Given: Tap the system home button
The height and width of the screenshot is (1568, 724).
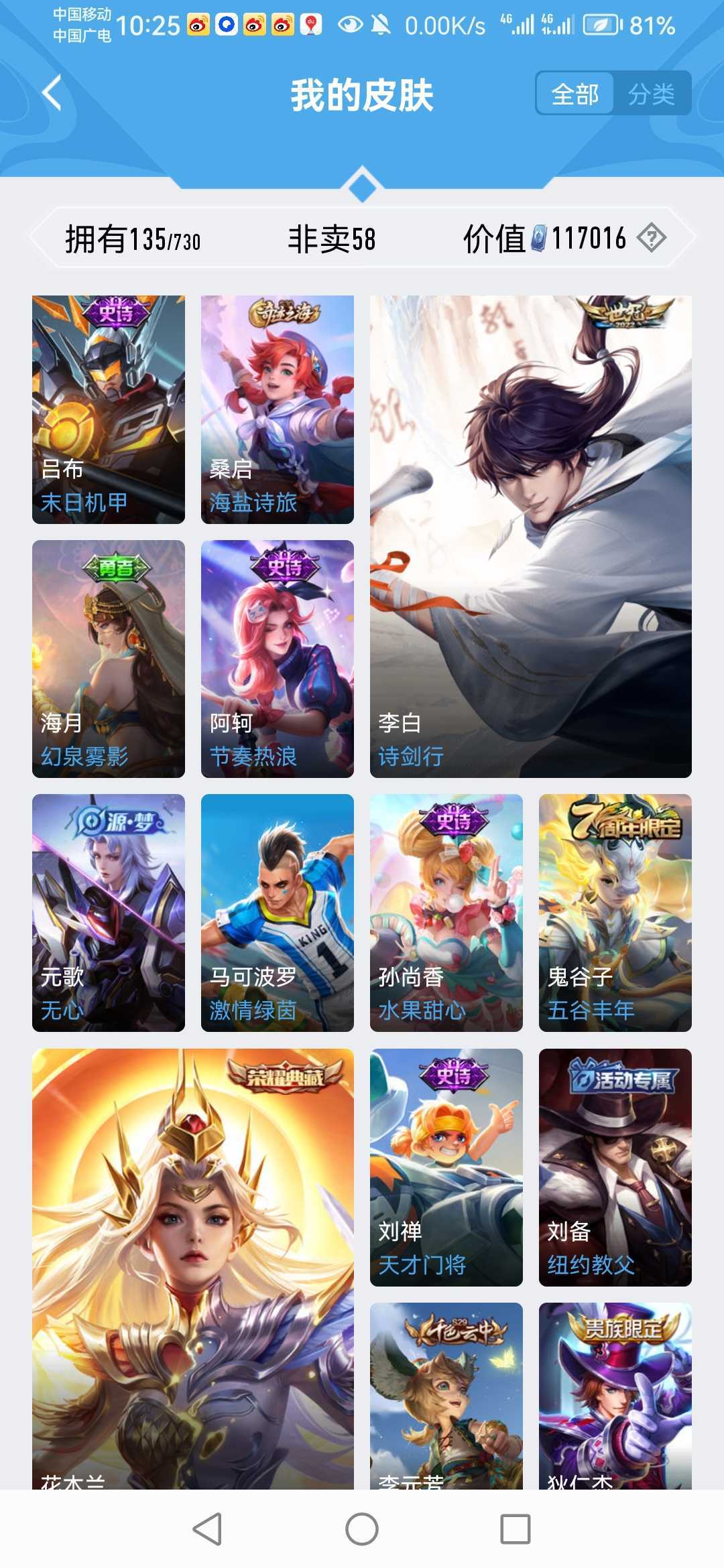Looking at the screenshot, I should [x=362, y=1529].
